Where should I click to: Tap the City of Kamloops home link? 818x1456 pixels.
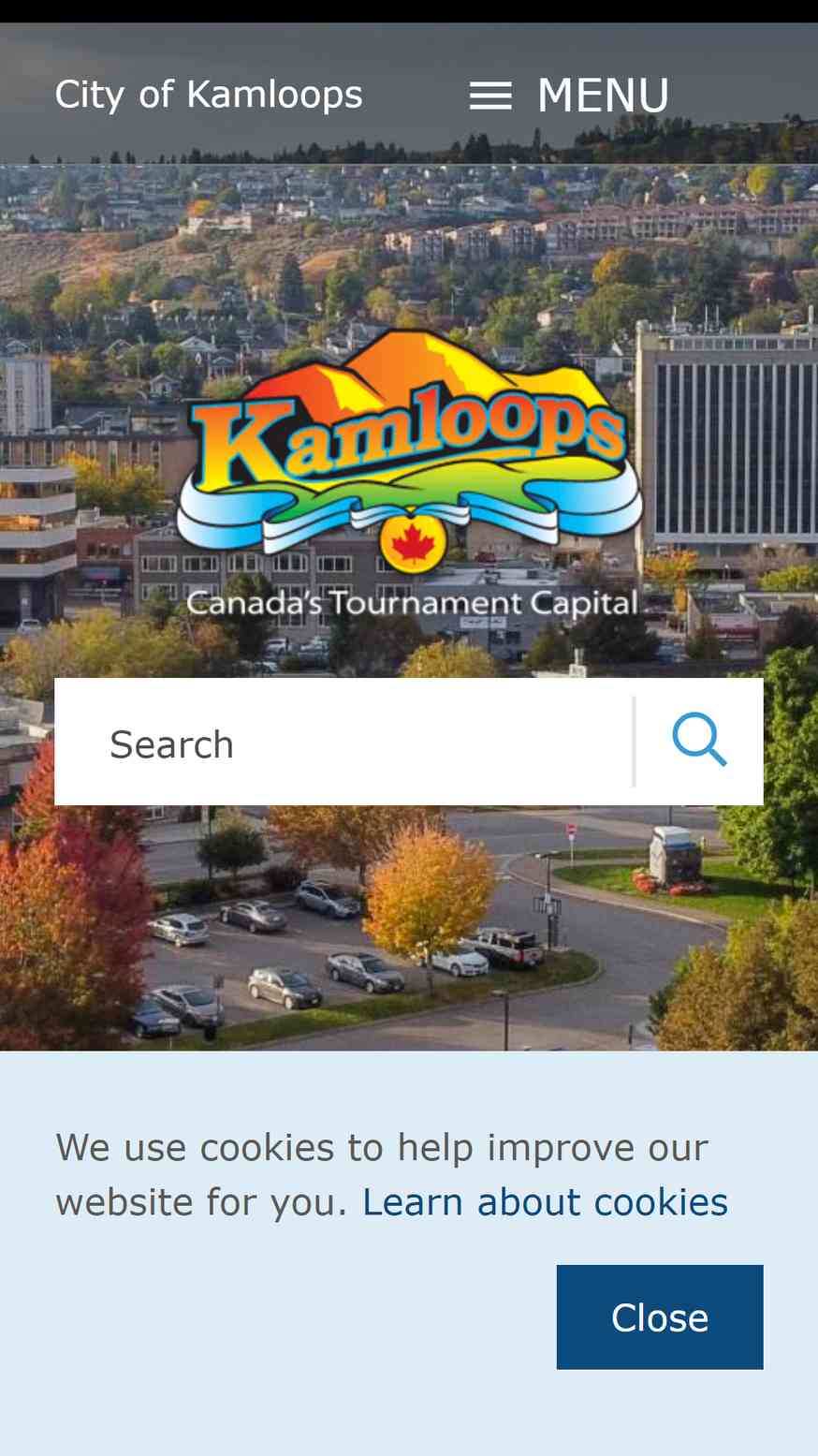click(x=209, y=95)
